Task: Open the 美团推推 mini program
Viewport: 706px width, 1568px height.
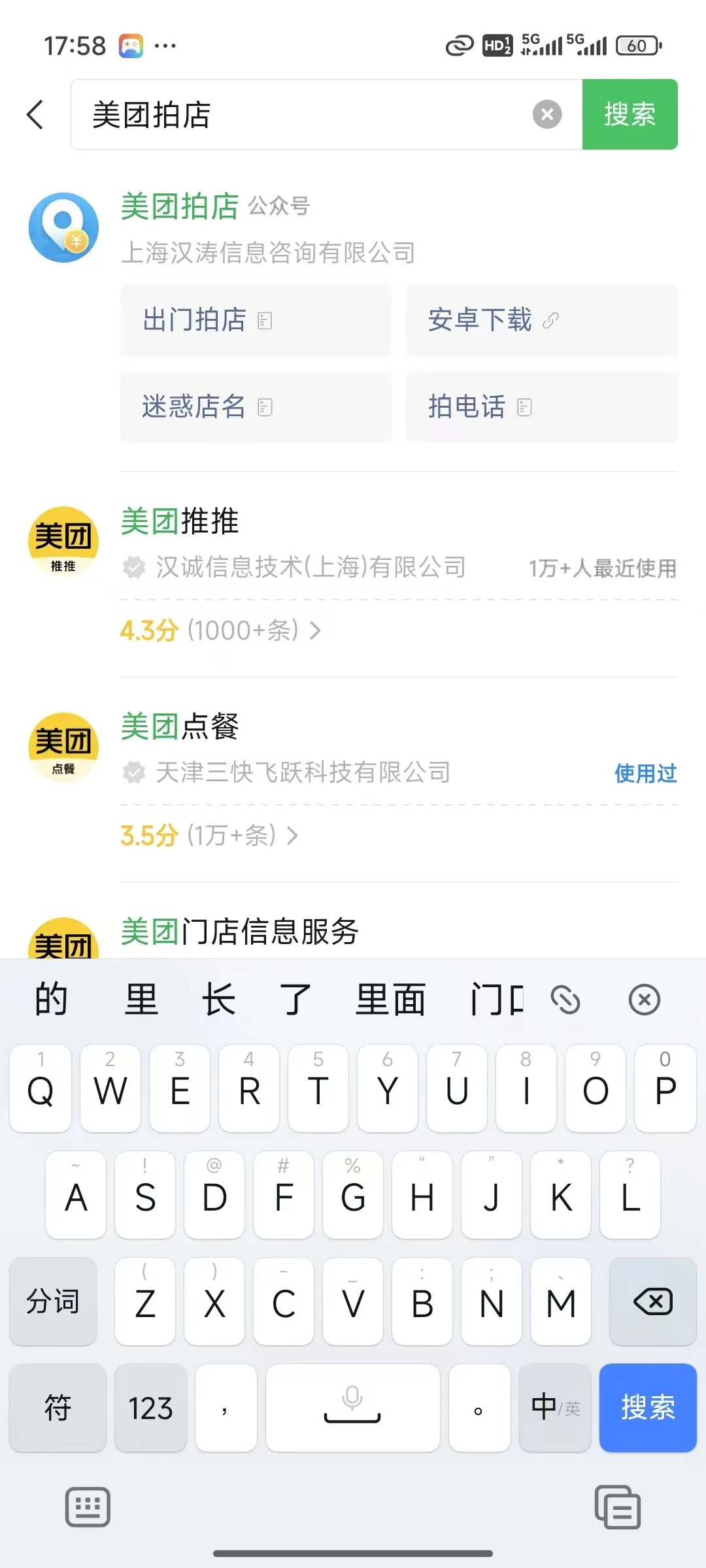Action: click(180, 522)
